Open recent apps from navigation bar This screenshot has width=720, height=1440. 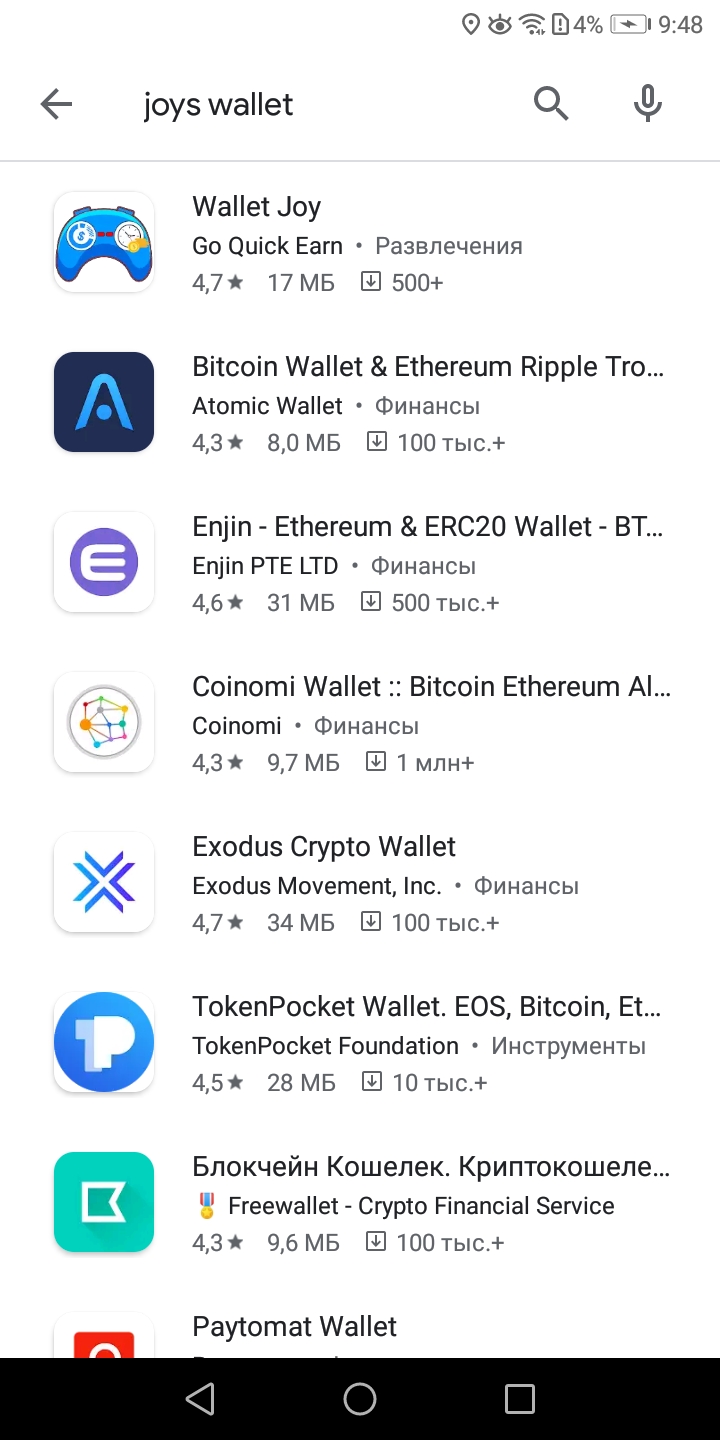point(520,1399)
